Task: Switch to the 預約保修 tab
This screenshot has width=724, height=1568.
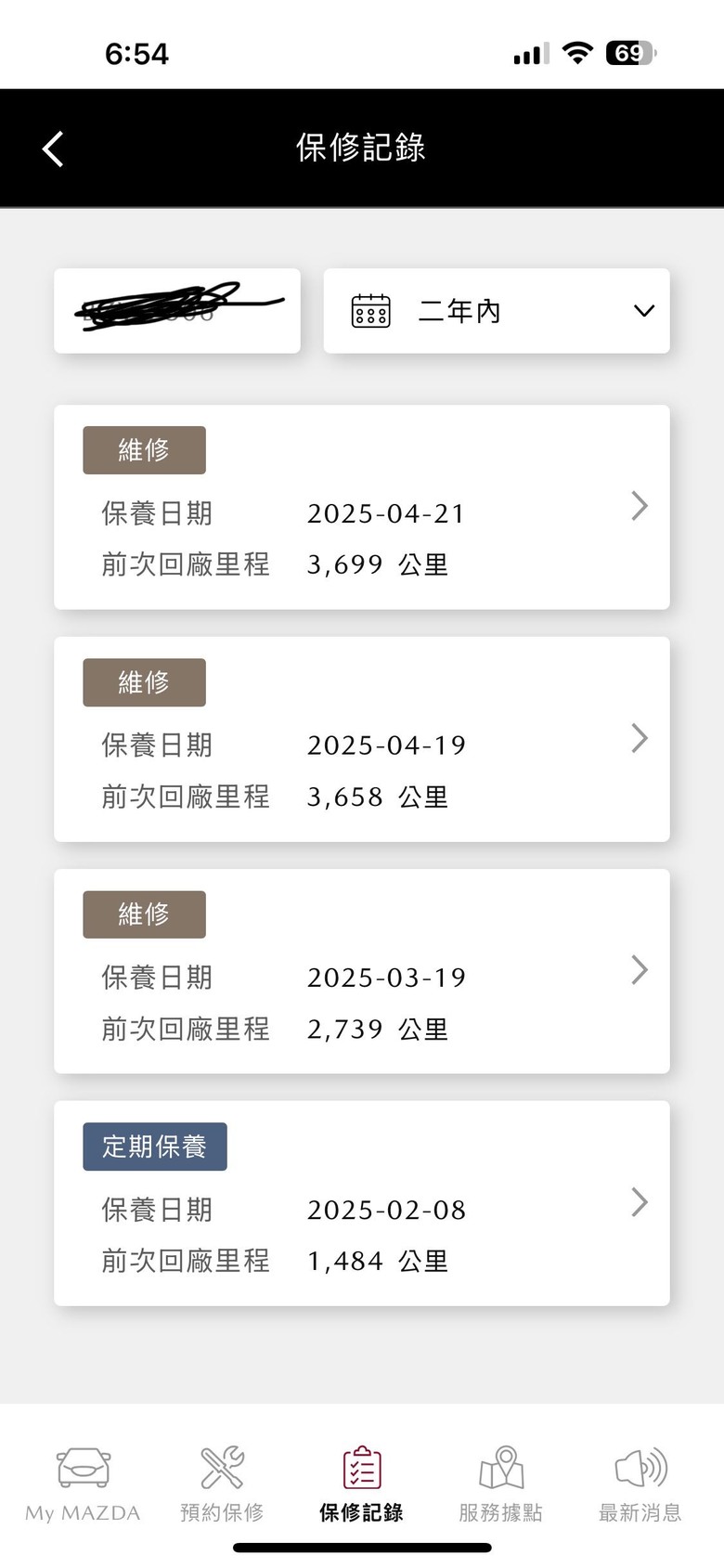Action: (222, 1484)
